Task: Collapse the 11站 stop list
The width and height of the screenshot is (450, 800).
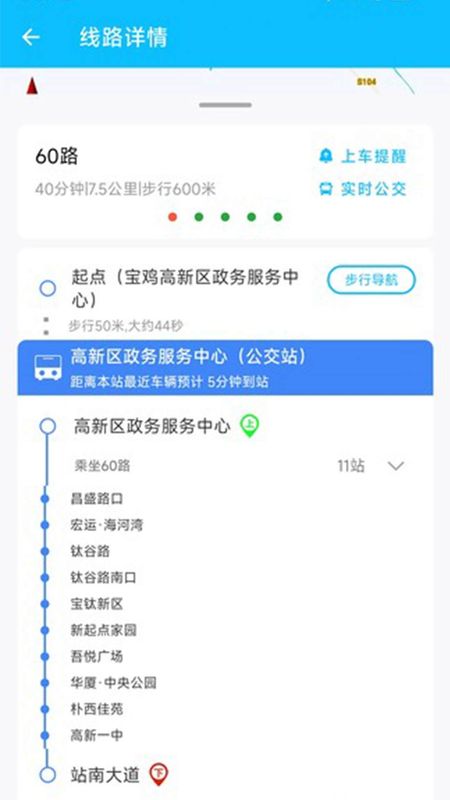Action: pyautogui.click(x=396, y=466)
